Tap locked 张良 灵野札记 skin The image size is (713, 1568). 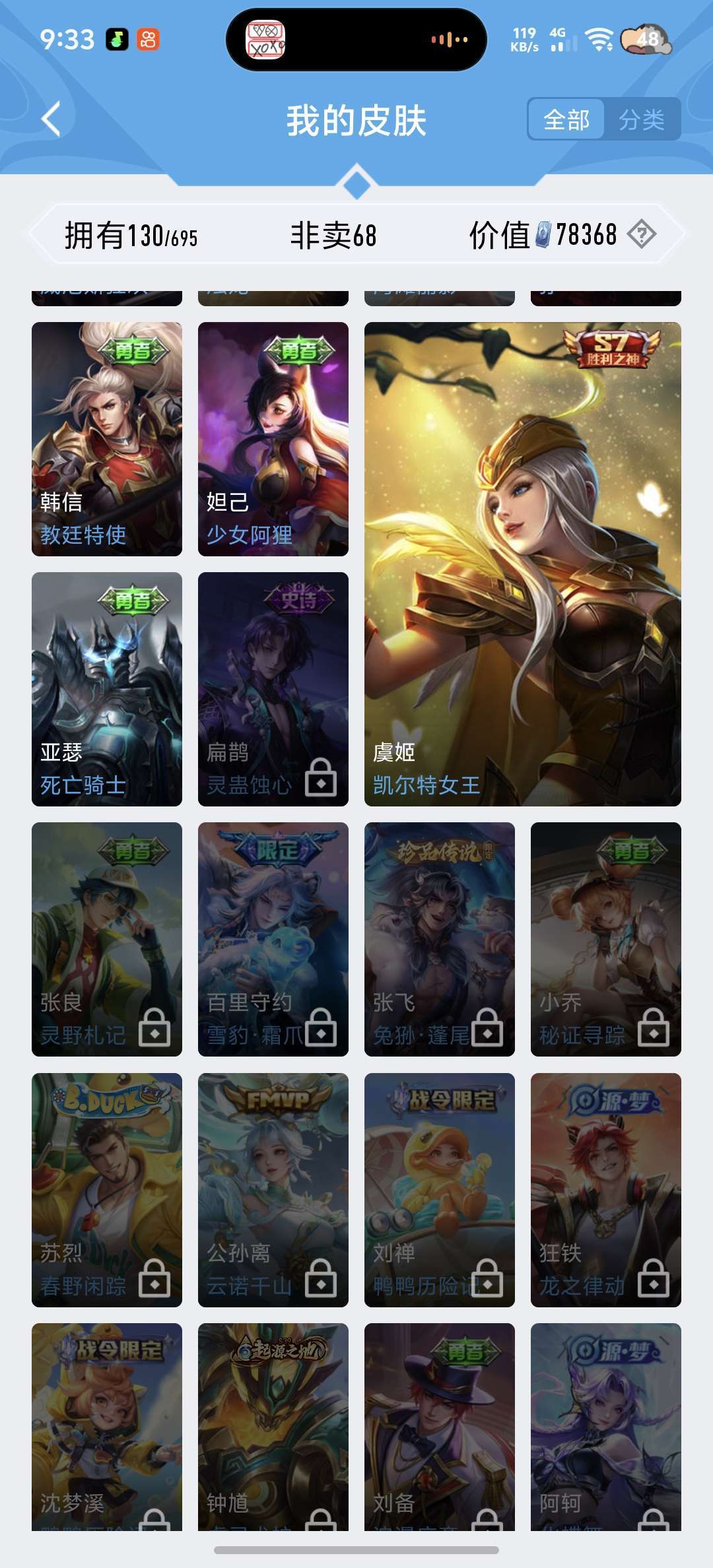(107, 939)
